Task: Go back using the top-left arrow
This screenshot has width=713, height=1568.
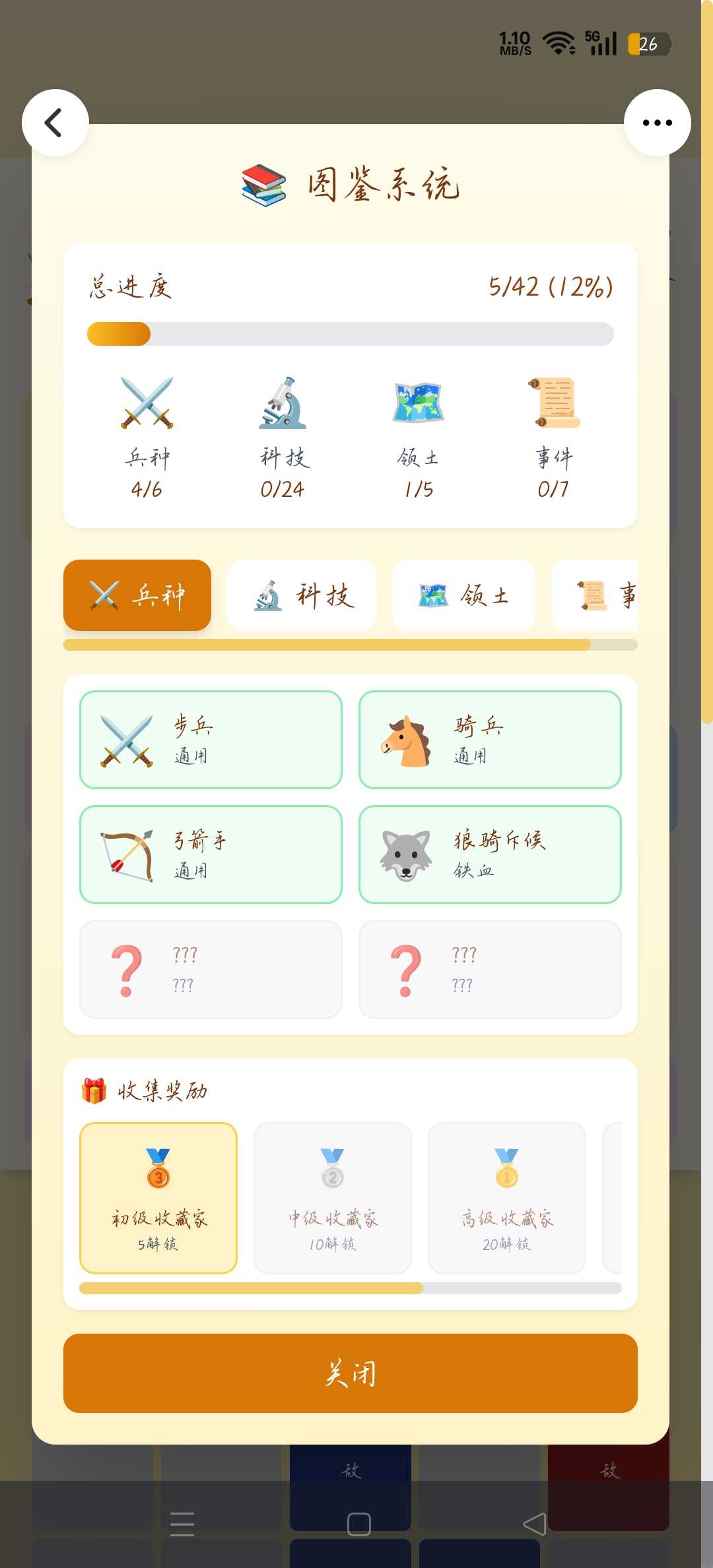Action: pyautogui.click(x=55, y=123)
